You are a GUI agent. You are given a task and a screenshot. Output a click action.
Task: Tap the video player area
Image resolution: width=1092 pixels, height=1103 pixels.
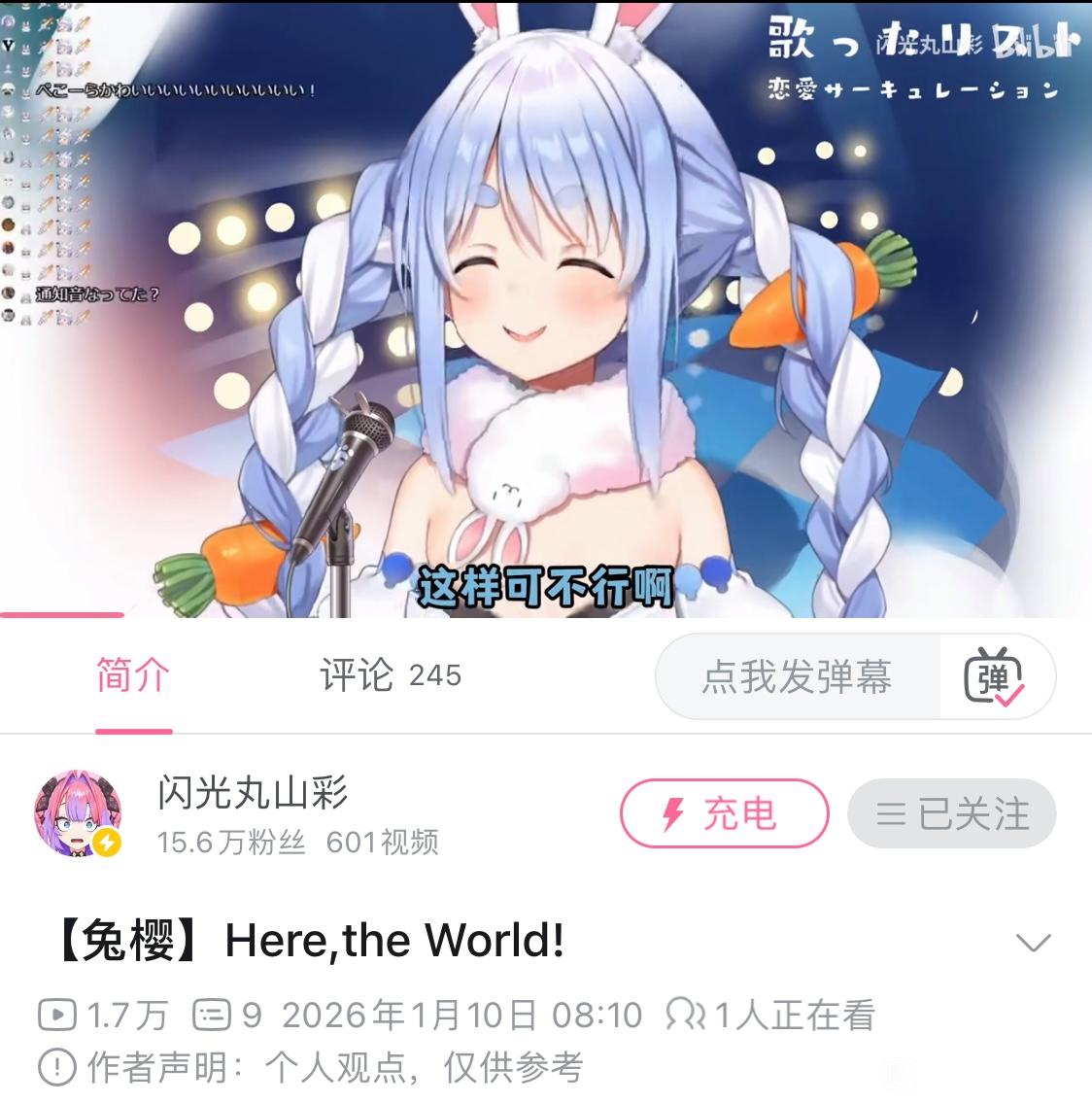(x=546, y=309)
